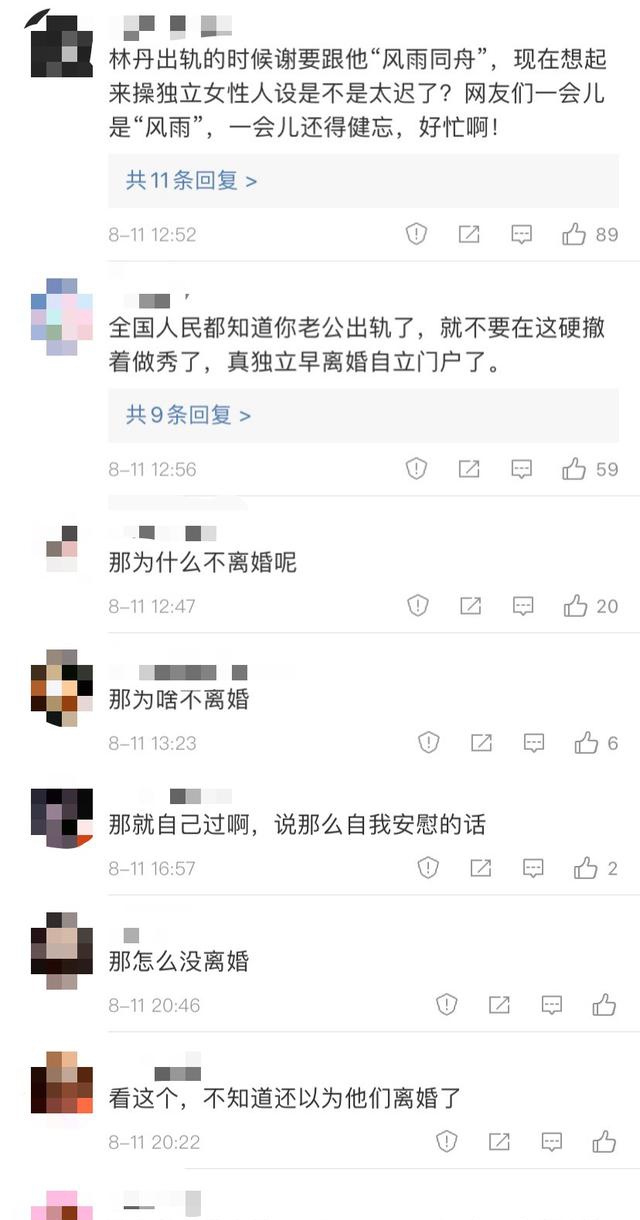Like the comment 那就自己过啊
The image size is (640, 1220).
(x=586, y=868)
